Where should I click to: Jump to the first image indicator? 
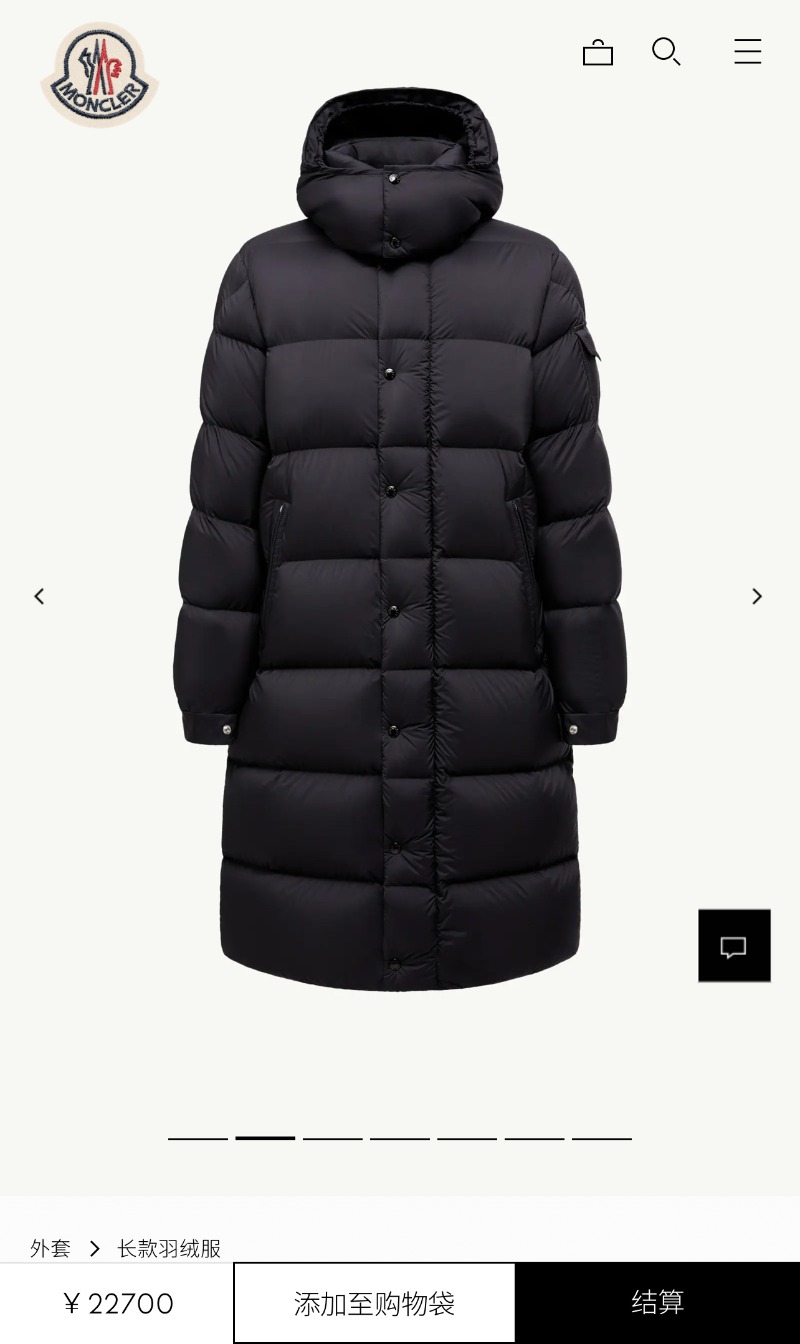coord(198,1138)
